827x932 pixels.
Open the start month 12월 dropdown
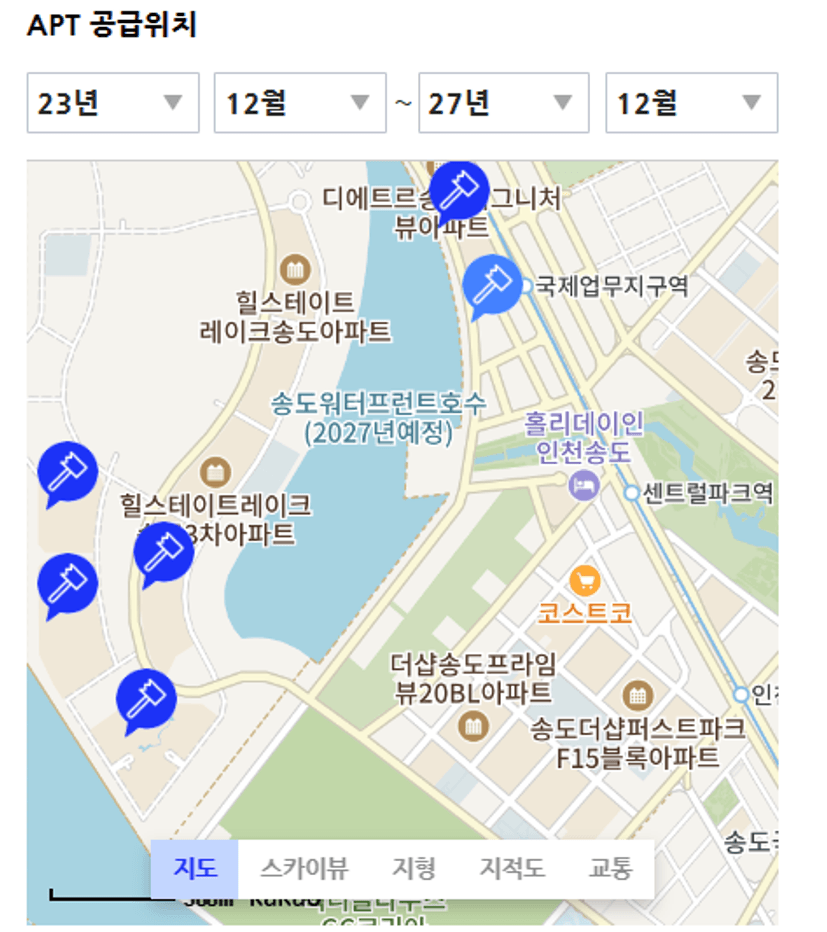tap(299, 103)
